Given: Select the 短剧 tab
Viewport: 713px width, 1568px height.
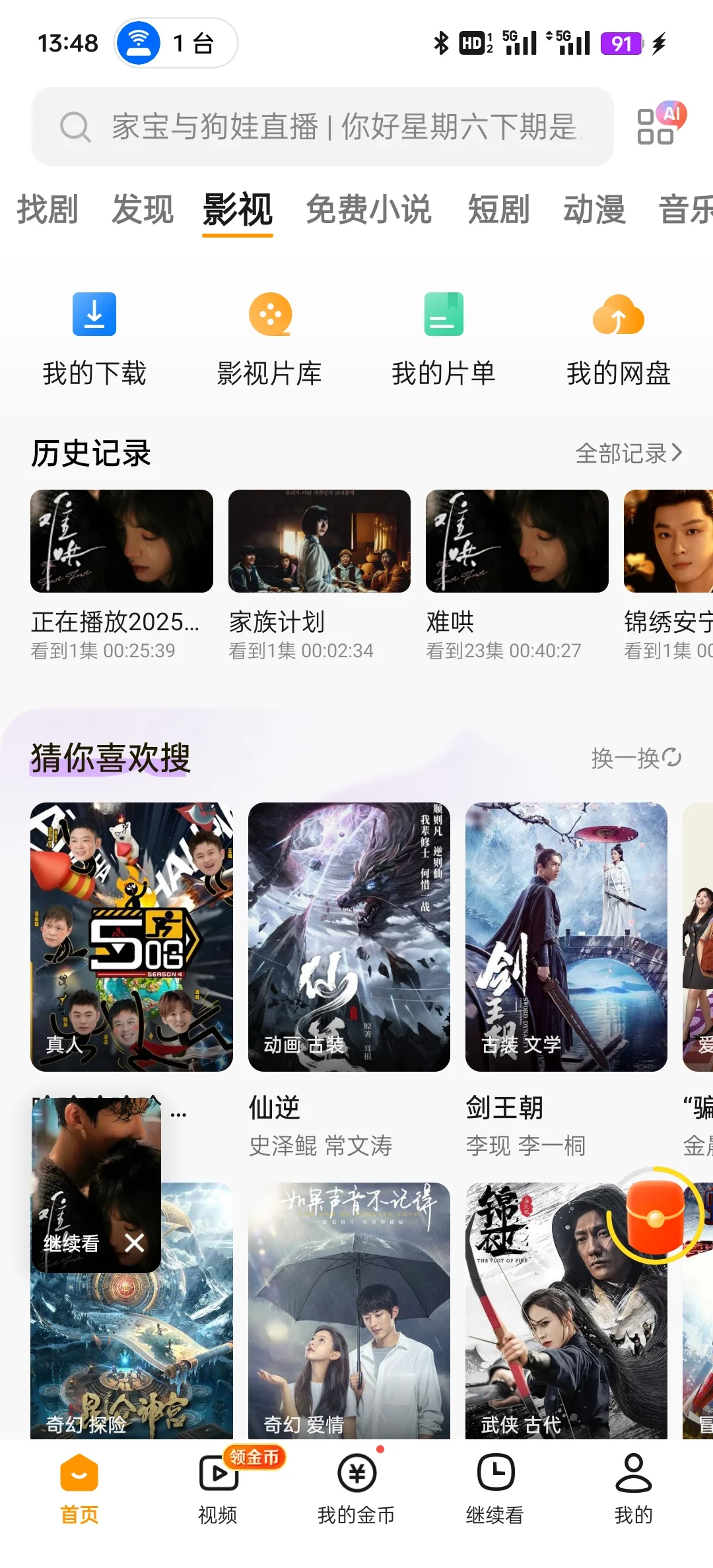Looking at the screenshot, I should click(x=498, y=210).
